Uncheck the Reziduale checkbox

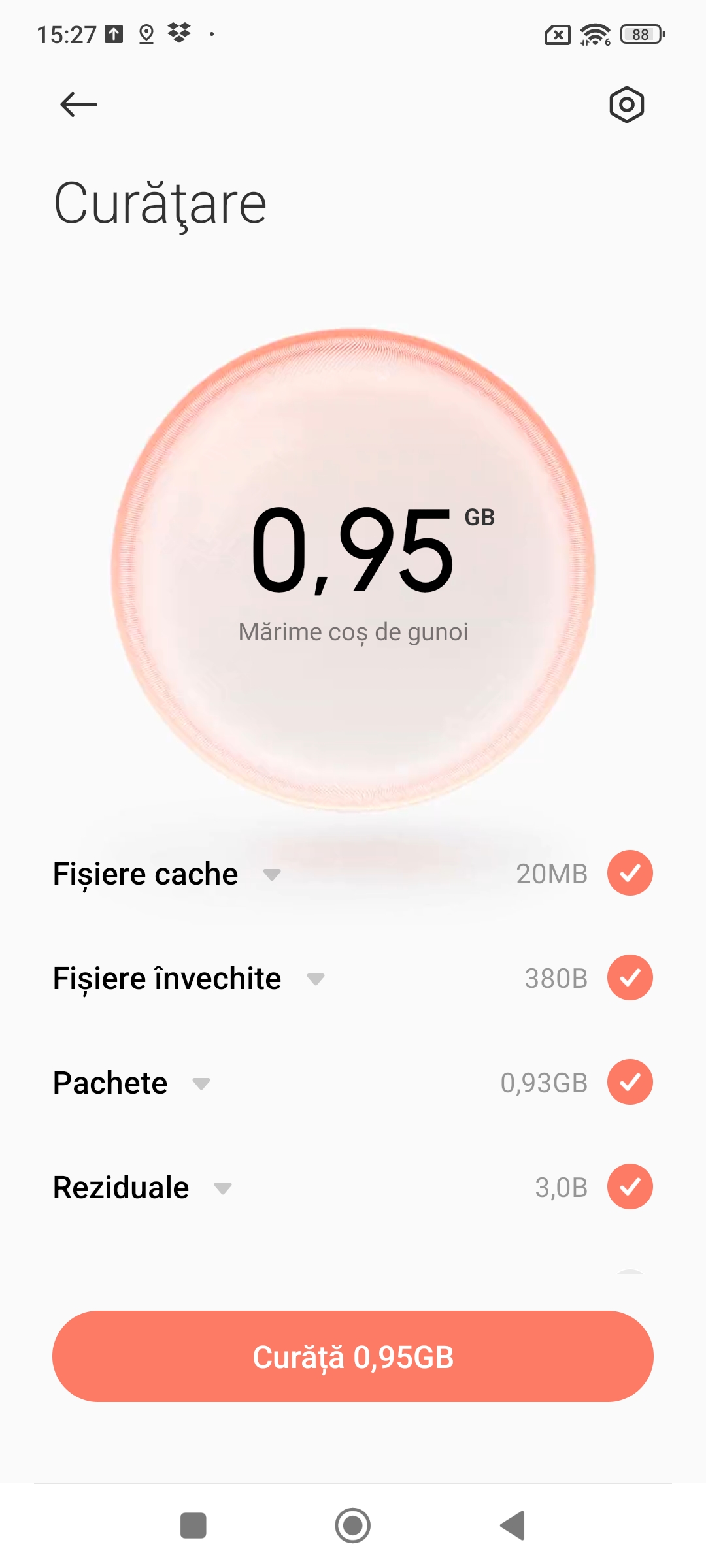tap(630, 1186)
